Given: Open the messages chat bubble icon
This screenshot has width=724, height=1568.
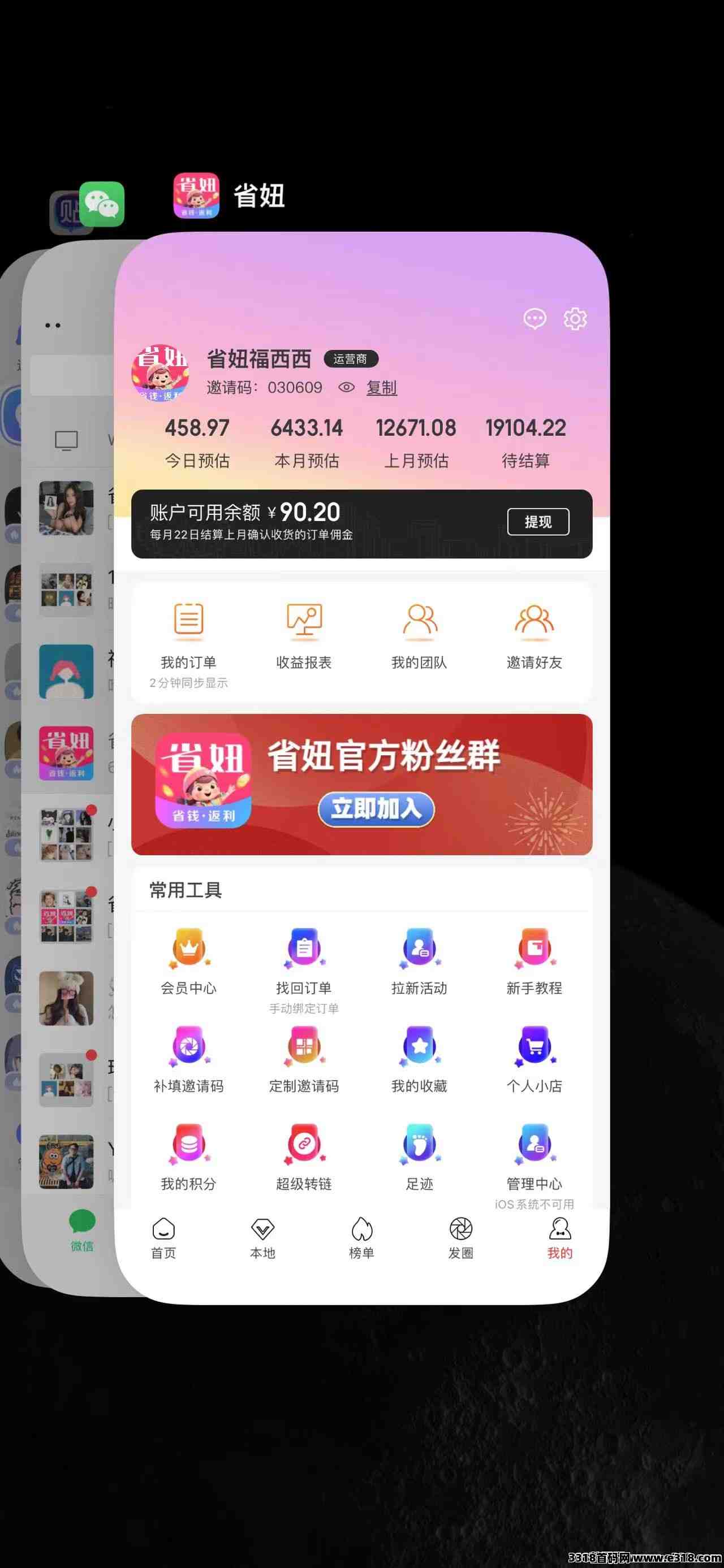Looking at the screenshot, I should point(535,318).
